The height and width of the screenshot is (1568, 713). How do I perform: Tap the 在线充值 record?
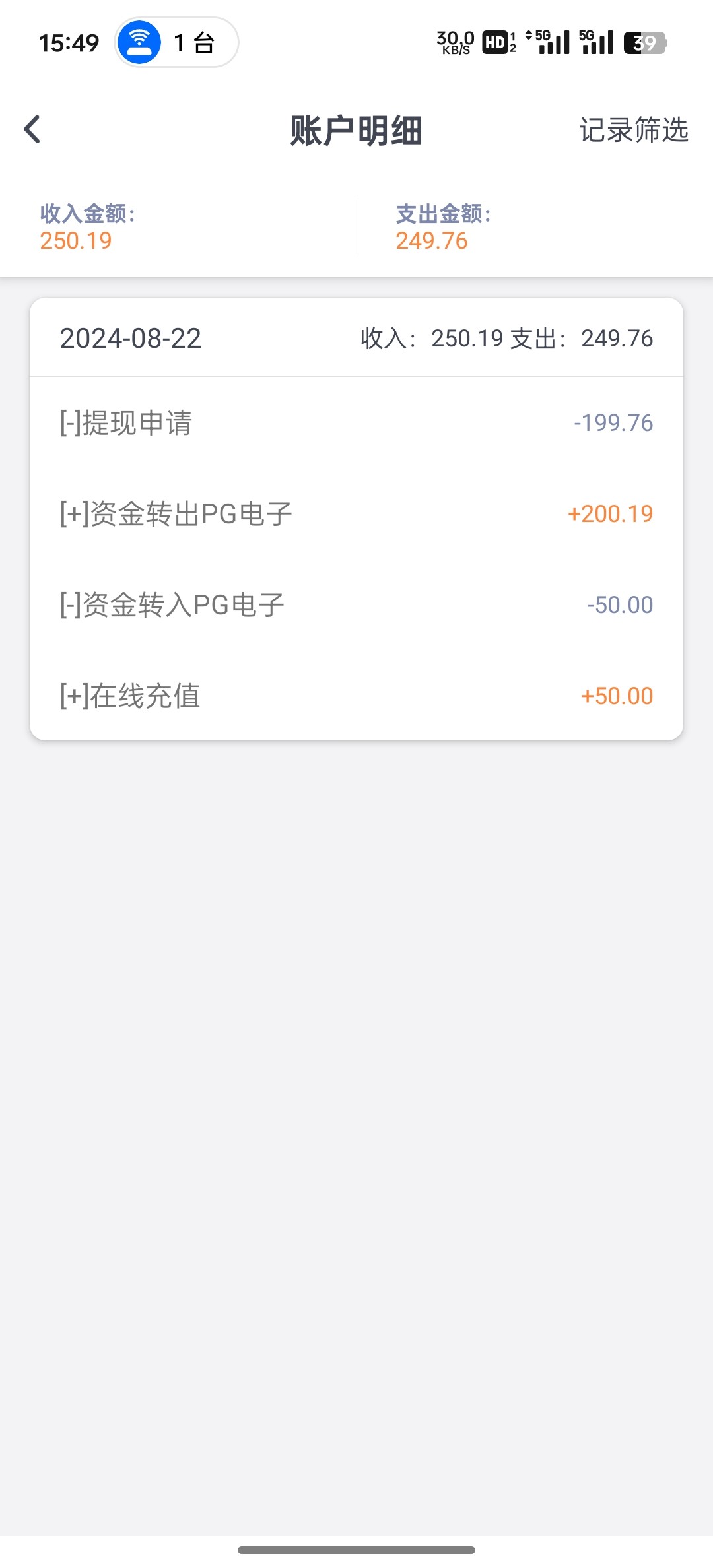coord(356,696)
